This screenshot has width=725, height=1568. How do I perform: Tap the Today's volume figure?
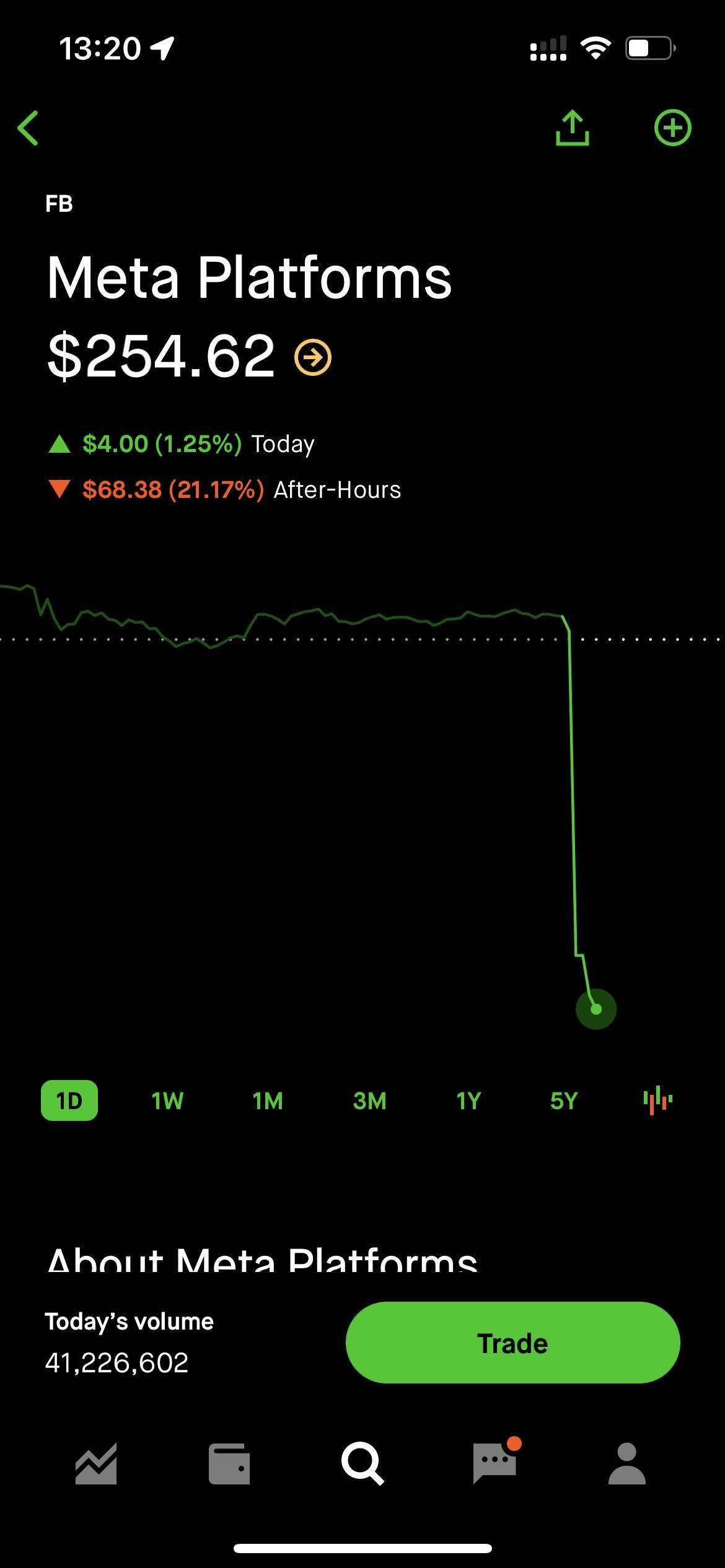click(x=118, y=1362)
